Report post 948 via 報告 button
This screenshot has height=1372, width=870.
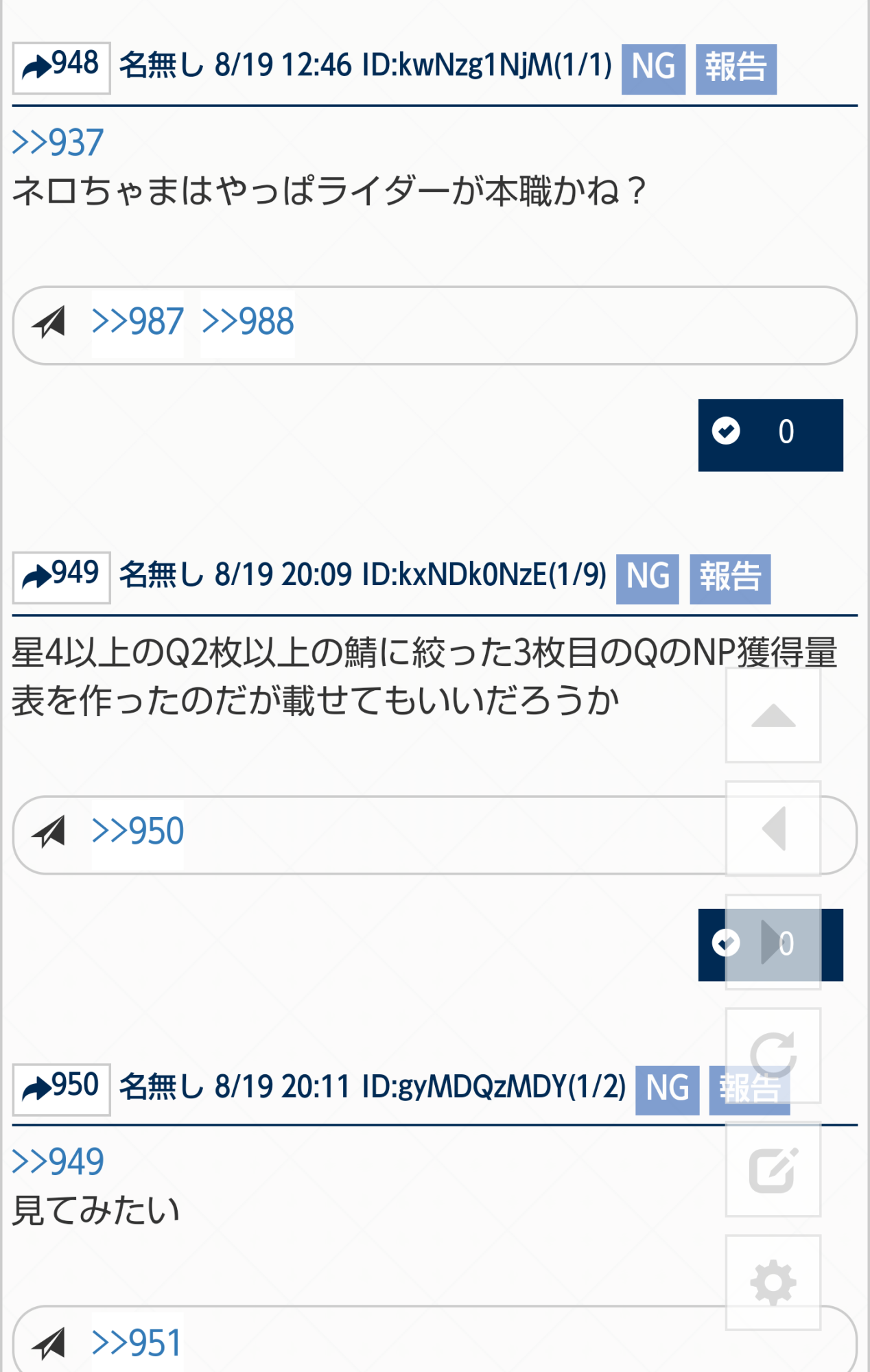pyautogui.click(x=736, y=69)
